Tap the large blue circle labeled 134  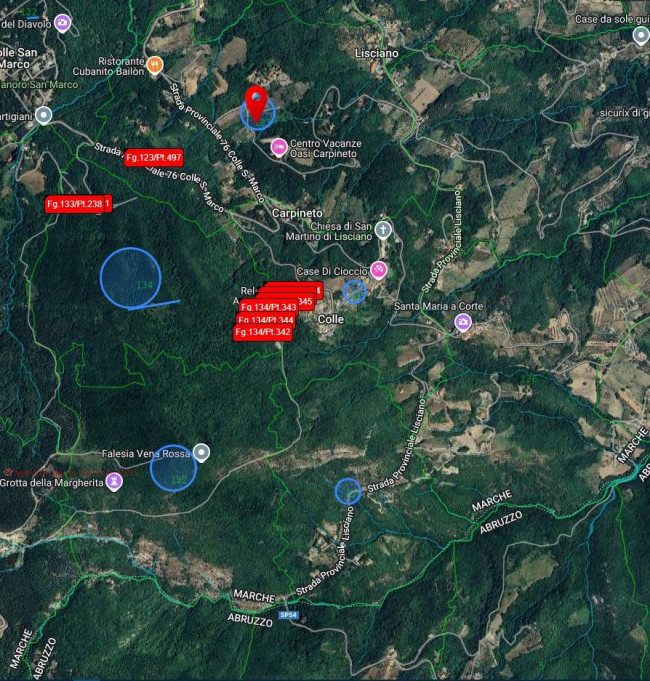(x=130, y=278)
